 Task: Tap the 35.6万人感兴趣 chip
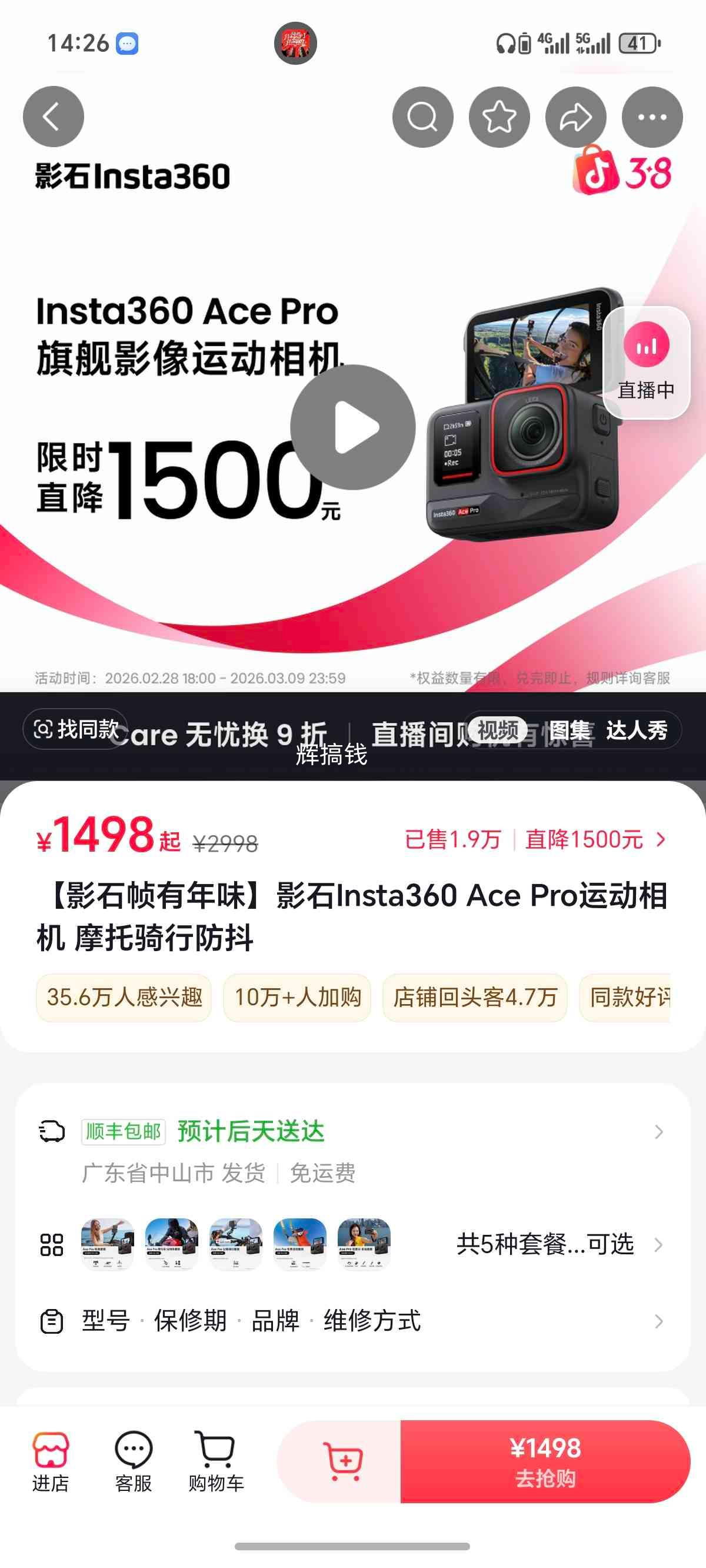coord(124,997)
